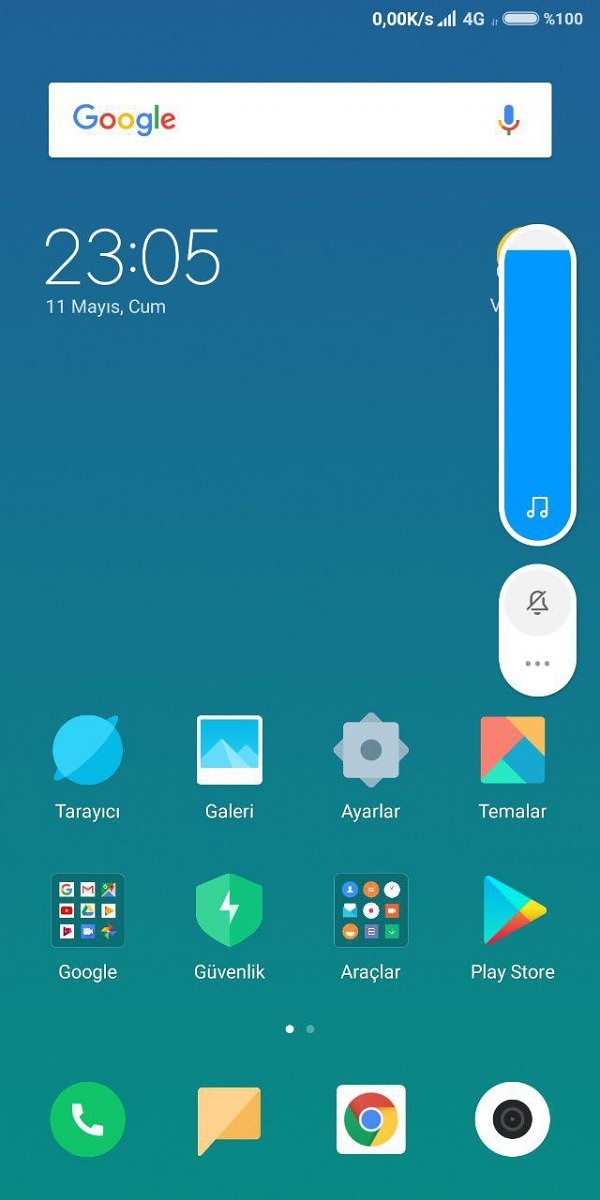Open Ayarlar settings

(371, 750)
